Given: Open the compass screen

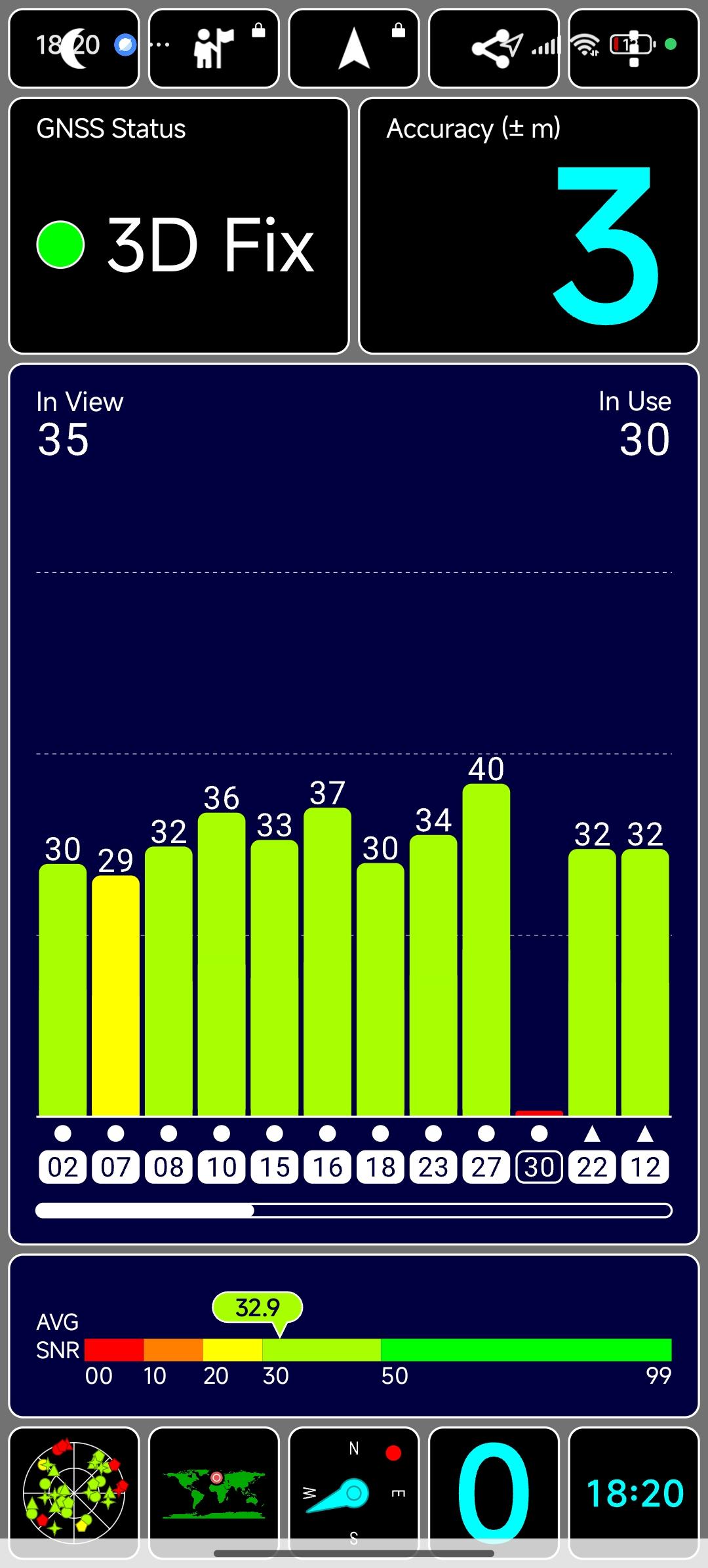Looking at the screenshot, I should 354,1492.
